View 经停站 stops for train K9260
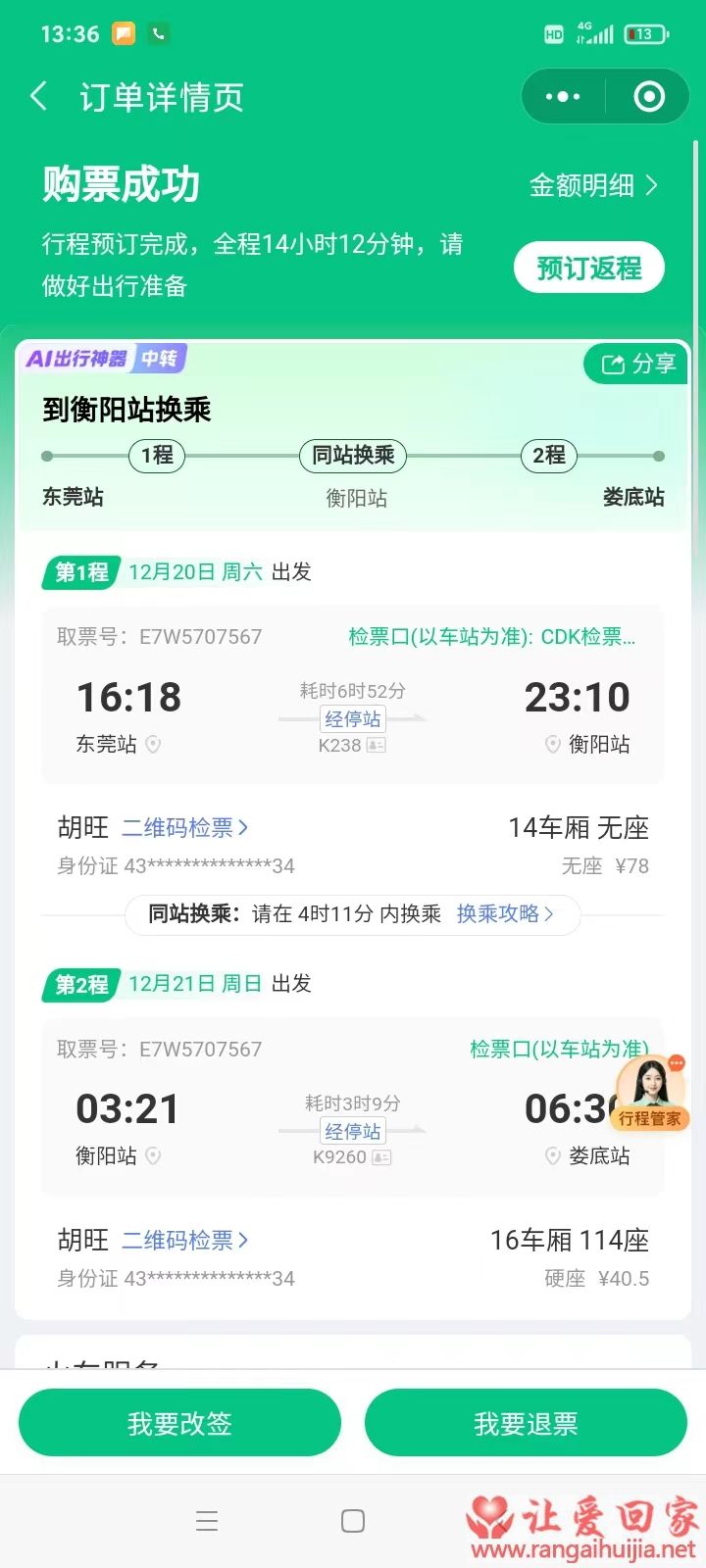Viewport: 706px width, 1568px height. click(x=353, y=1132)
